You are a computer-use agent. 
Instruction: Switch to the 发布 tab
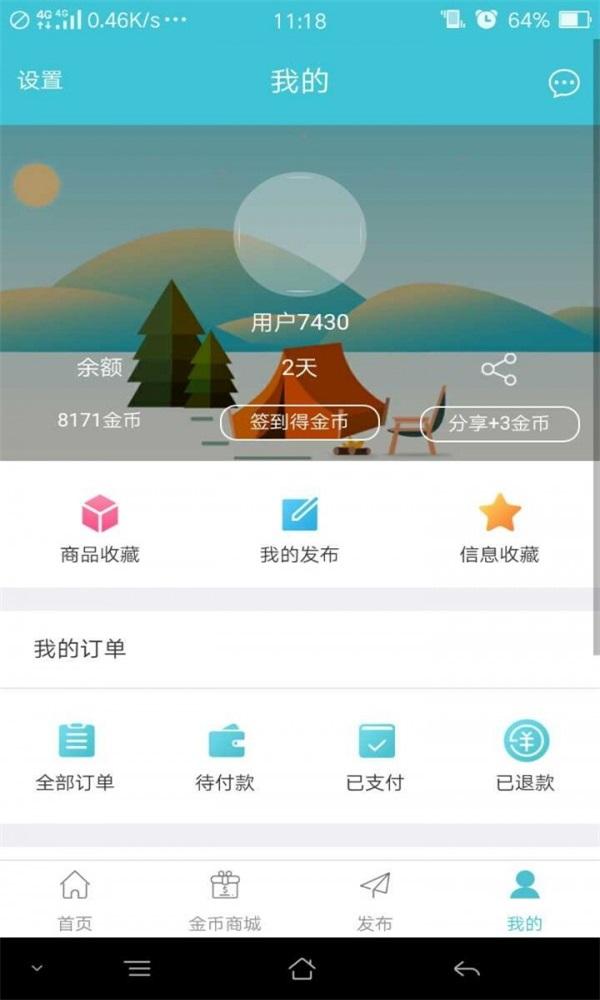click(375, 899)
